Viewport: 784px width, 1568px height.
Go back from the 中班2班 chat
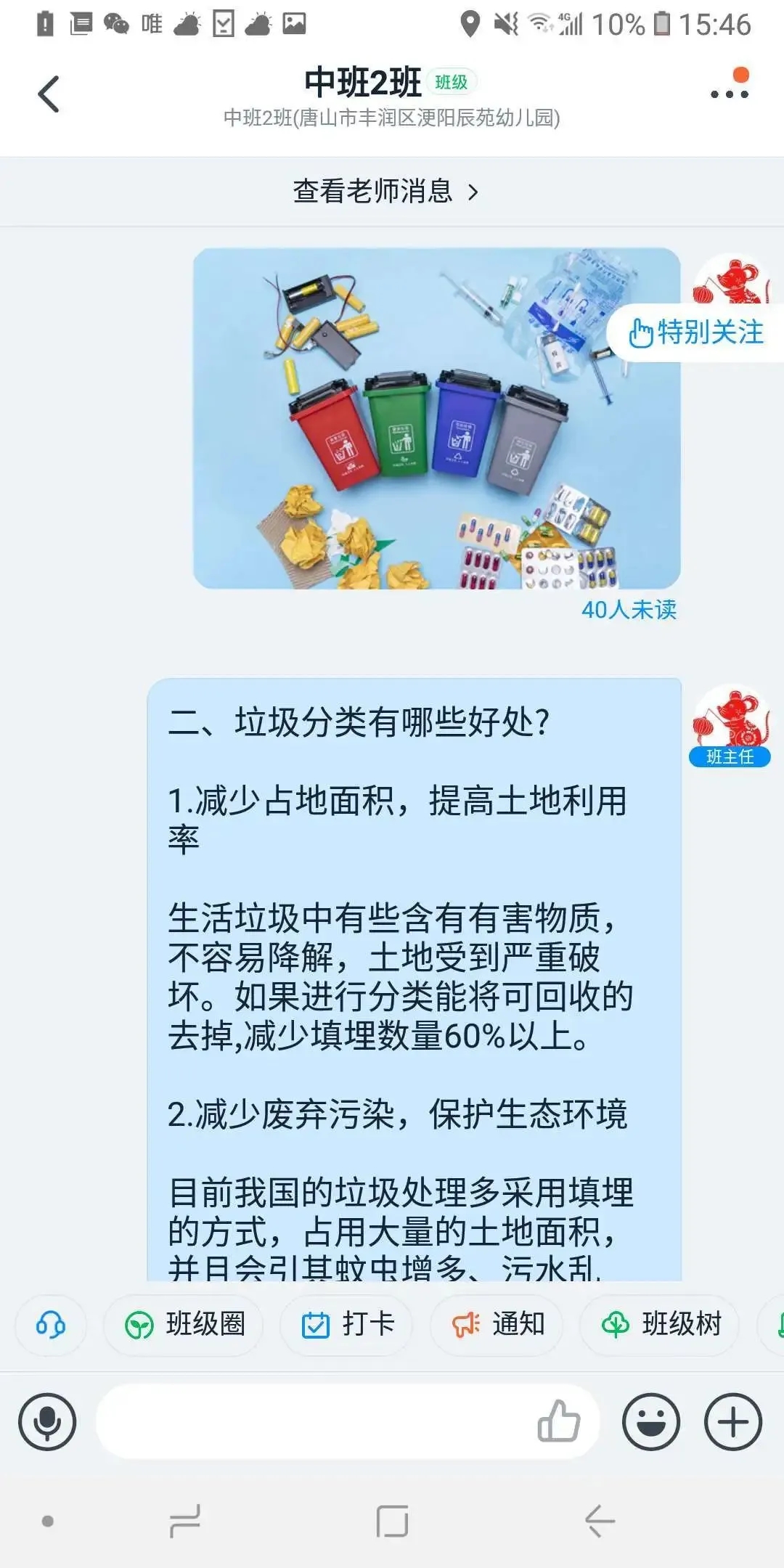pyautogui.click(x=49, y=94)
